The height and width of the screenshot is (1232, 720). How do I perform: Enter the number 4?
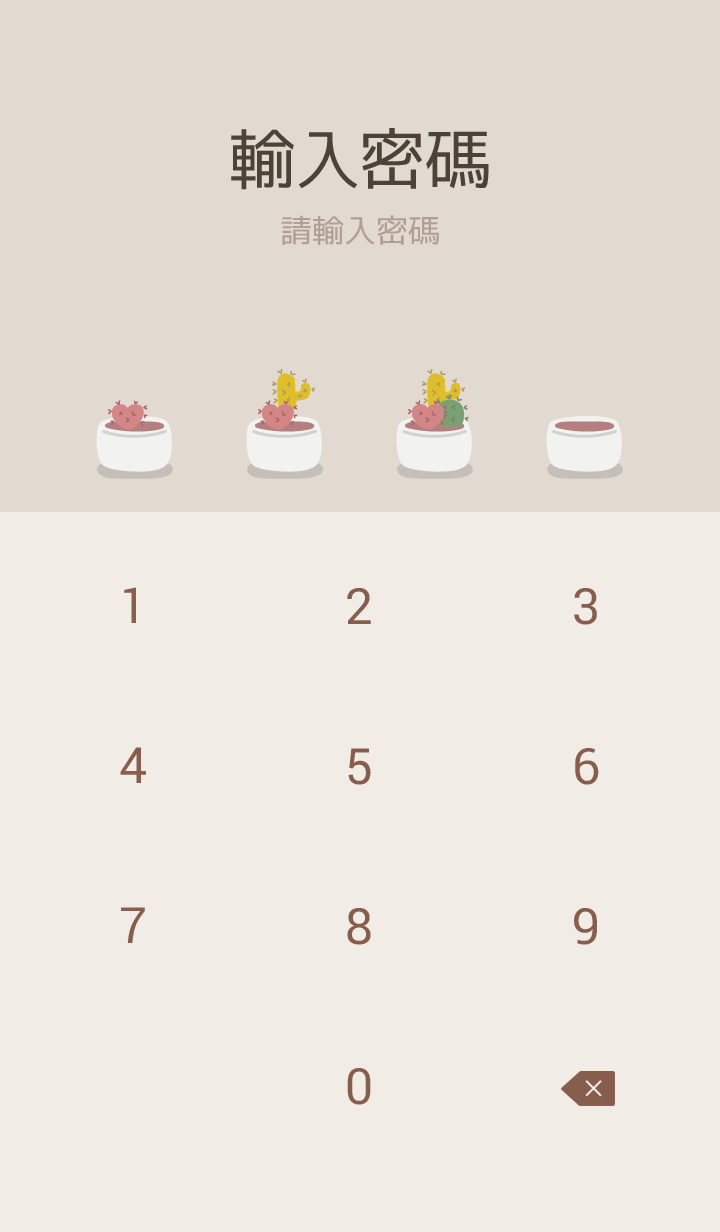(132, 767)
